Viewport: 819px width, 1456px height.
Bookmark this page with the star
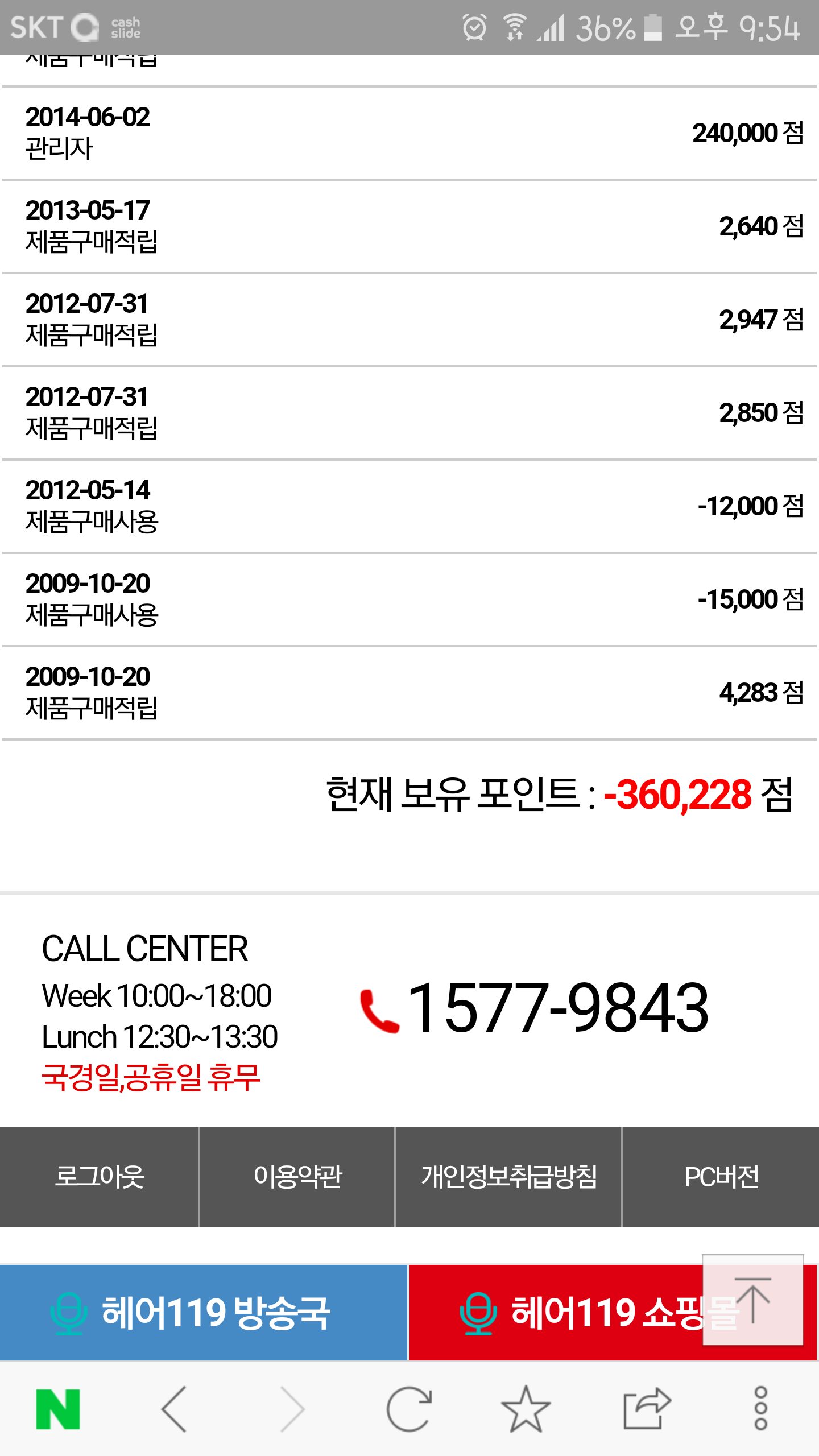(526, 1409)
